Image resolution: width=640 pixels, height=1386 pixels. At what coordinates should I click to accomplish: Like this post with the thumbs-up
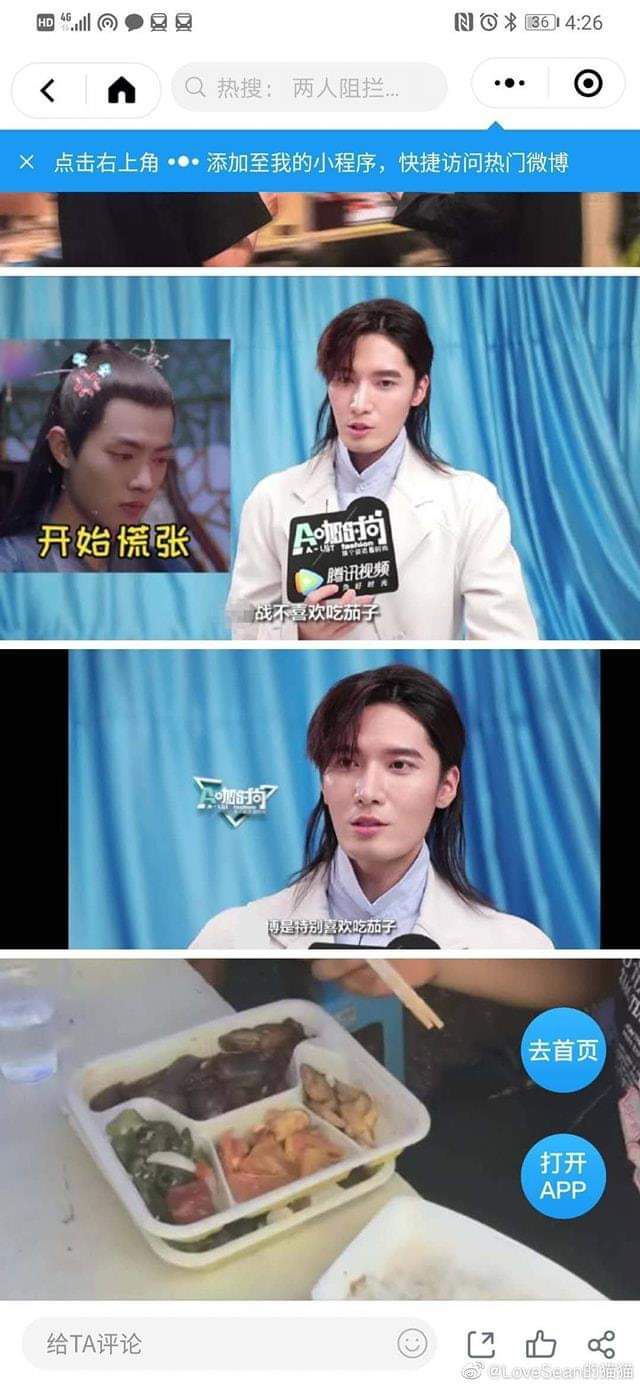(541, 1343)
